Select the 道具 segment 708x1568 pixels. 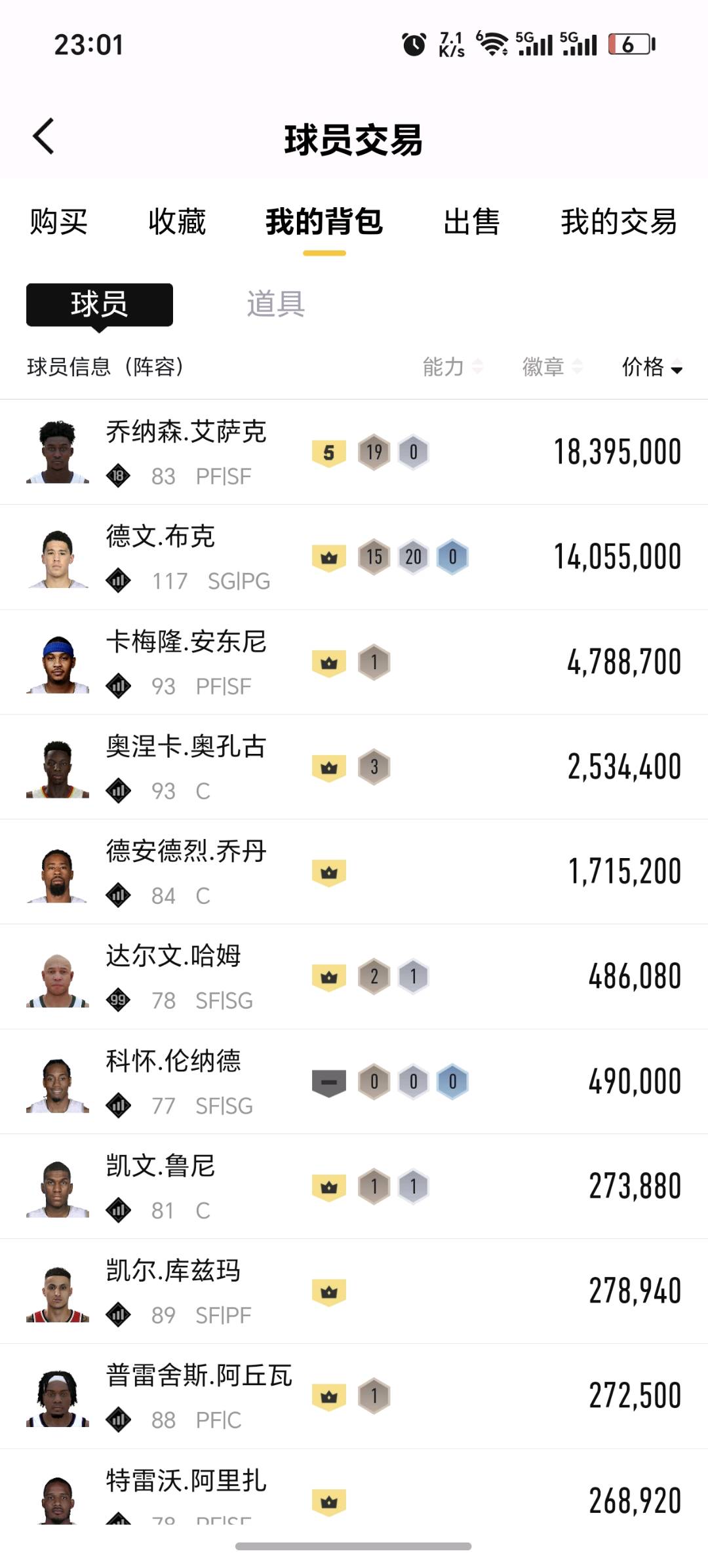[x=276, y=304]
